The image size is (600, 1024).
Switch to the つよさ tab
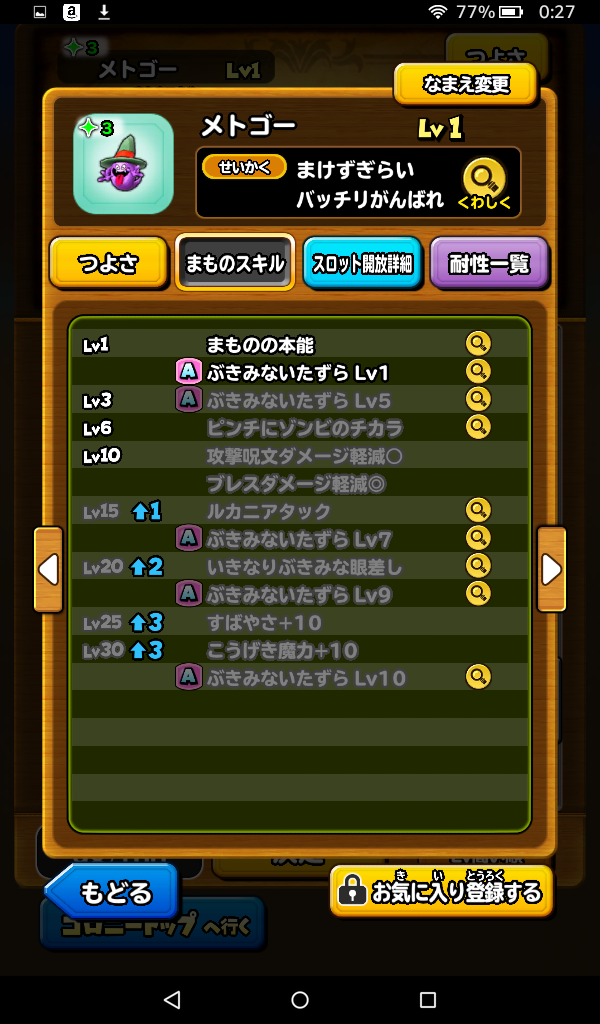pos(108,264)
